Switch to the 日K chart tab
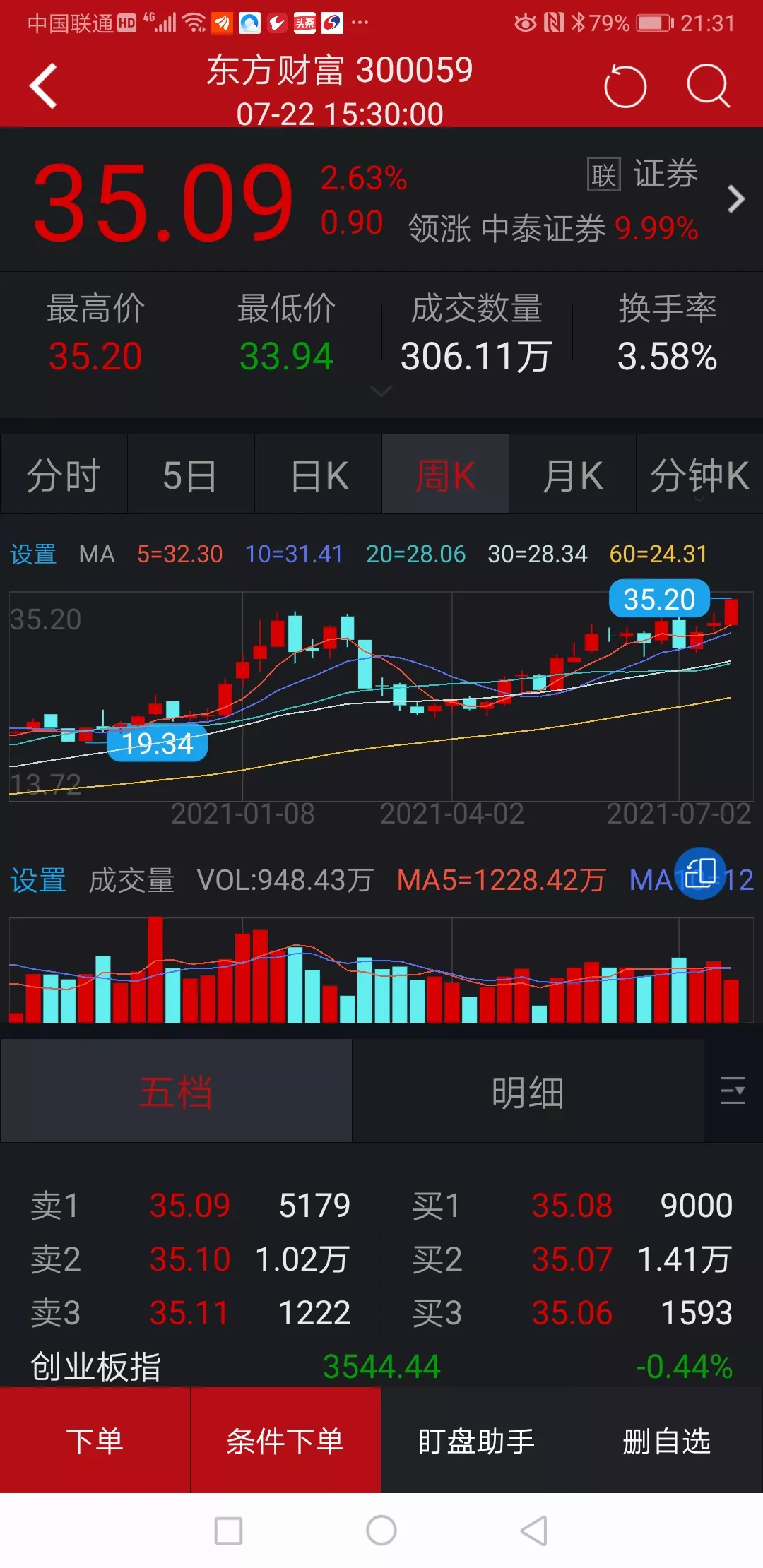This screenshot has height=1568, width=763. click(x=319, y=474)
